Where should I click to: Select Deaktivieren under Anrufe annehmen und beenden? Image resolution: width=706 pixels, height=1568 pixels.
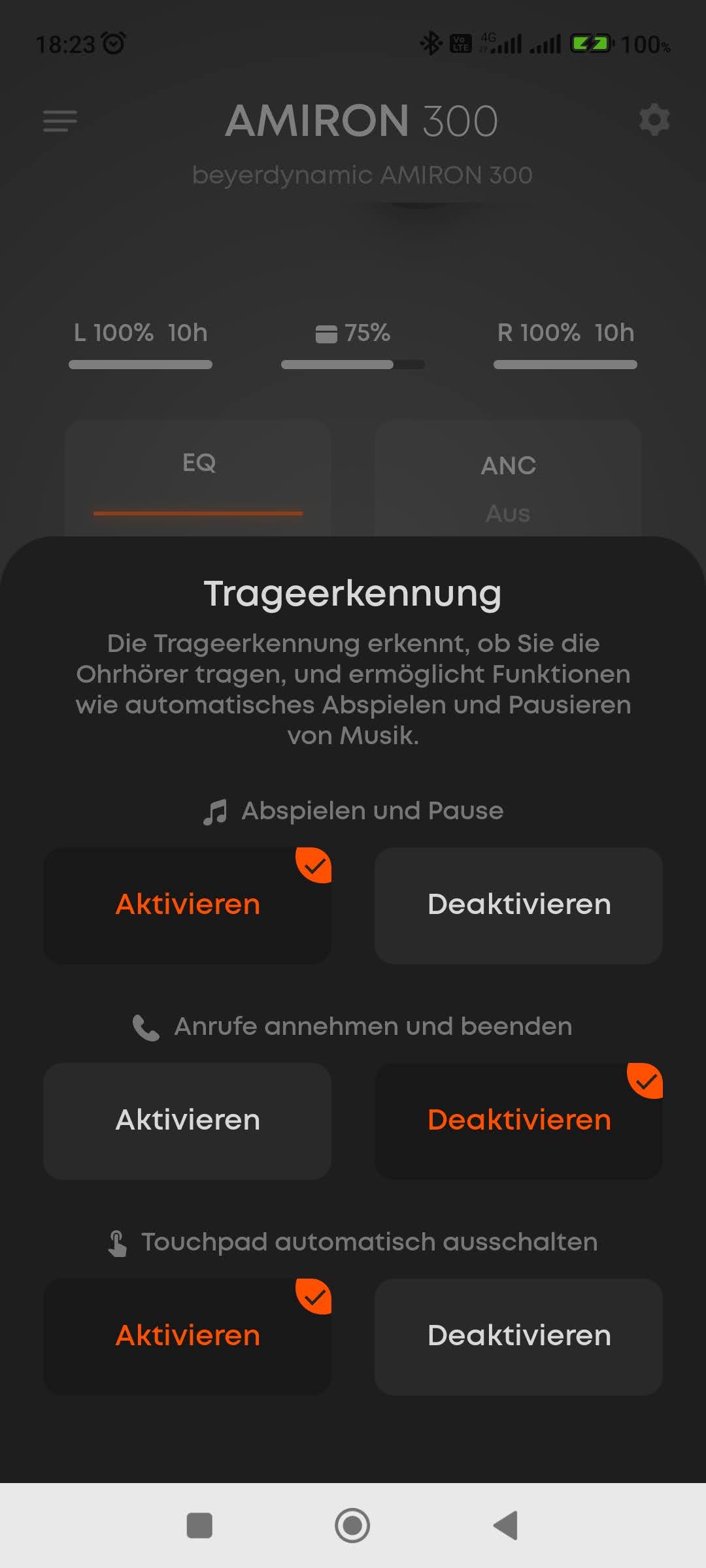518,1120
